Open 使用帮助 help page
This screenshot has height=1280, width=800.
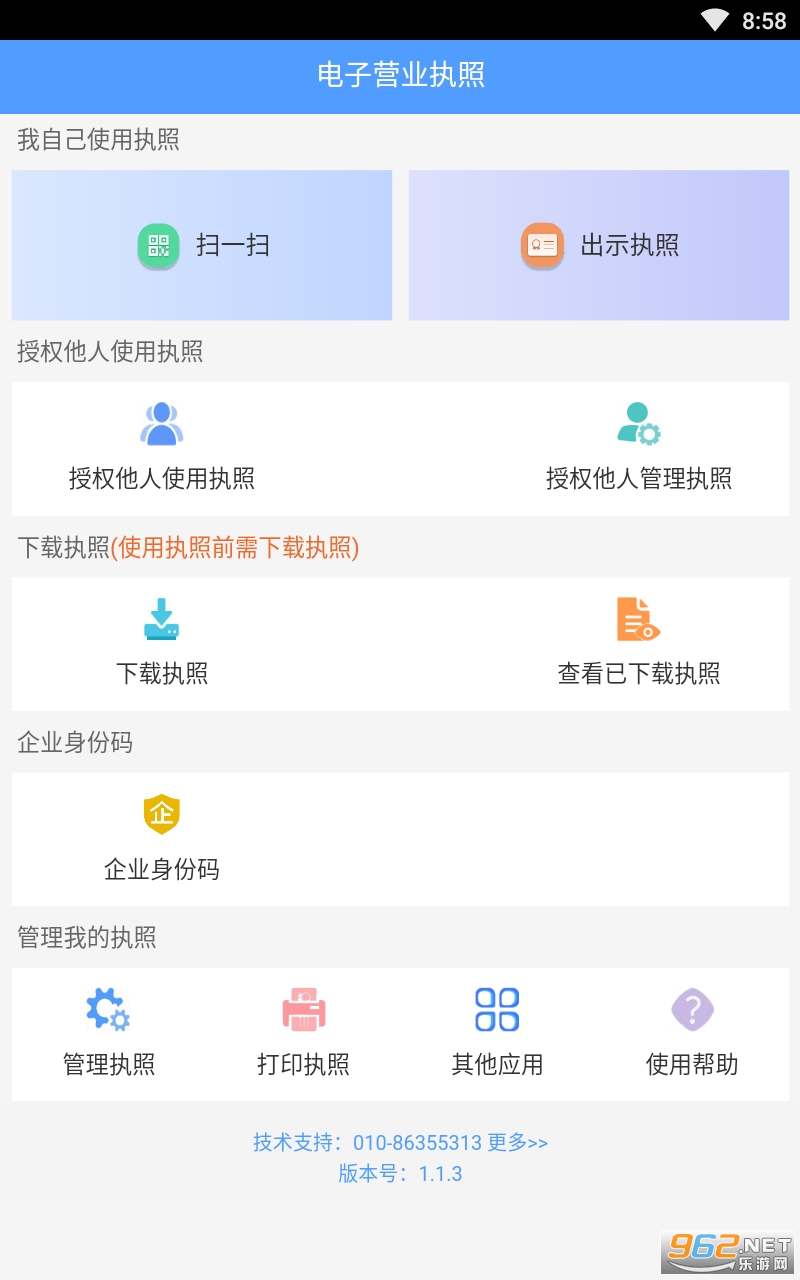[692, 1034]
